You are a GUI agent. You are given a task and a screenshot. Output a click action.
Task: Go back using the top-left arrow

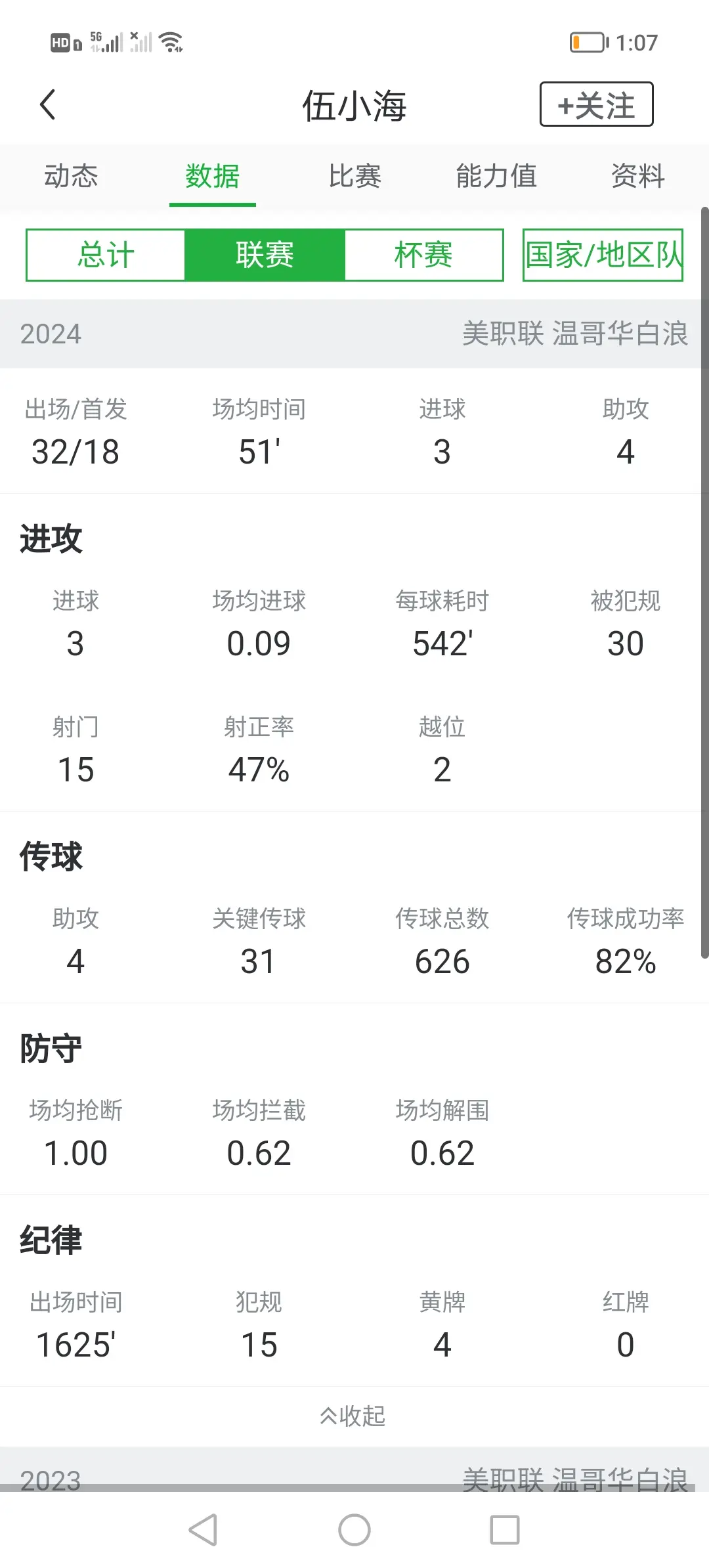pos(47,105)
